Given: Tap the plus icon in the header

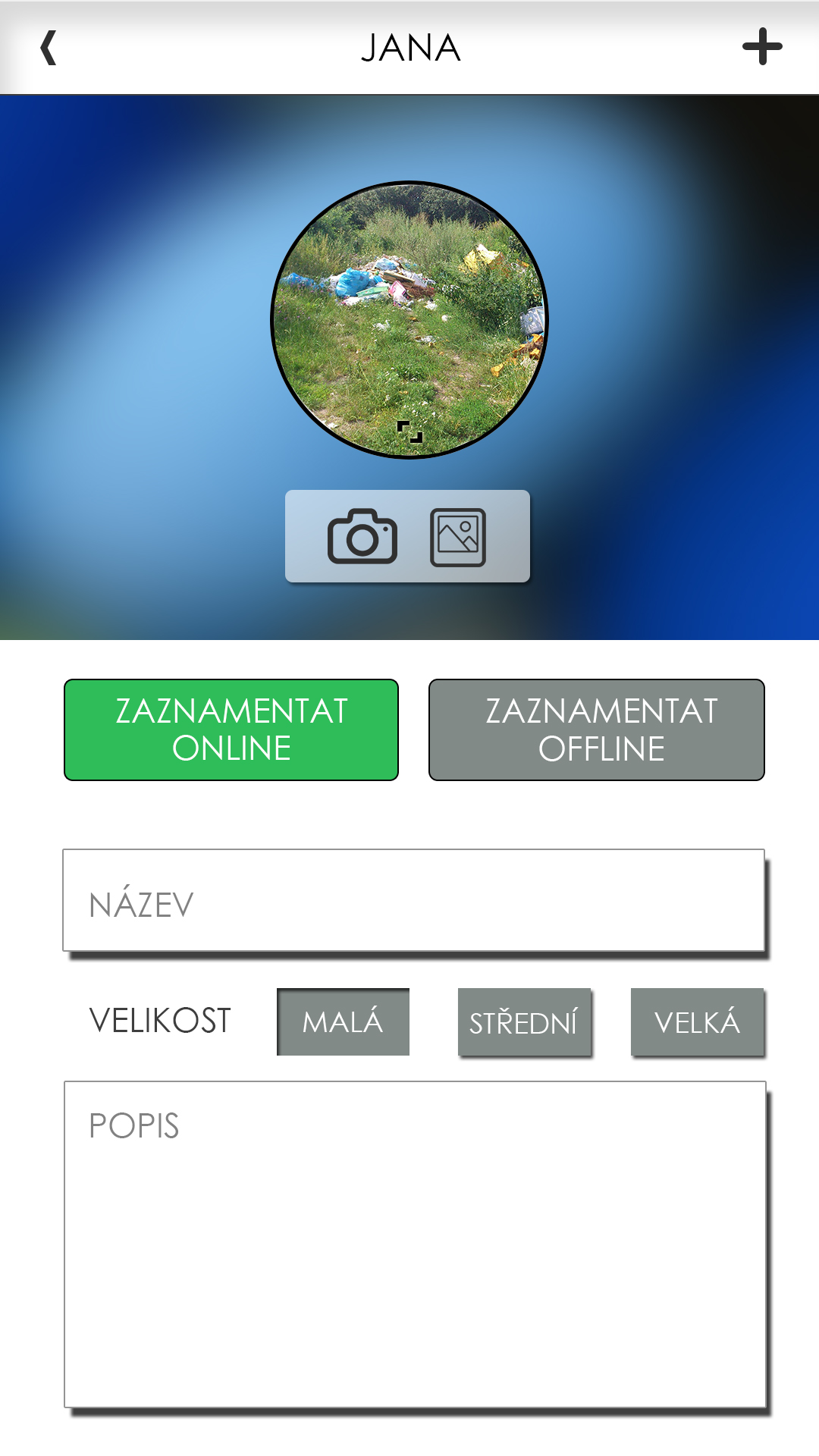Looking at the screenshot, I should (x=761, y=47).
